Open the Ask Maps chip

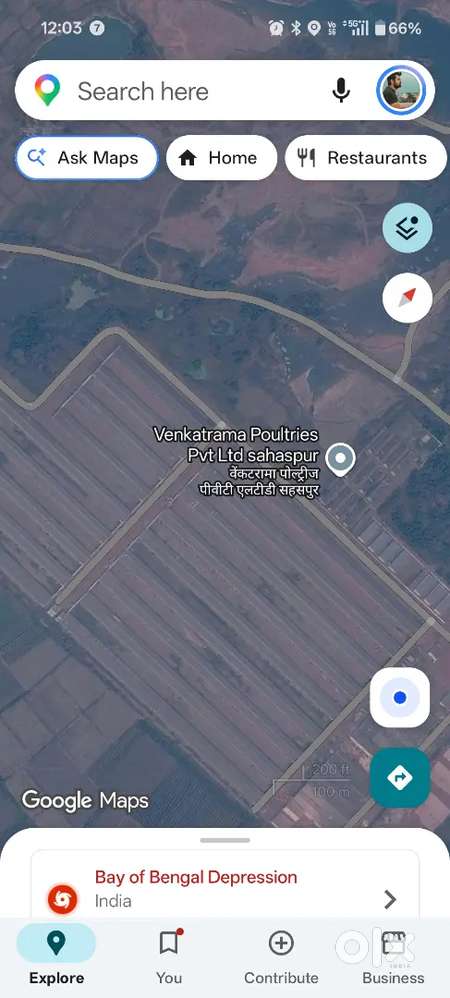[87, 158]
